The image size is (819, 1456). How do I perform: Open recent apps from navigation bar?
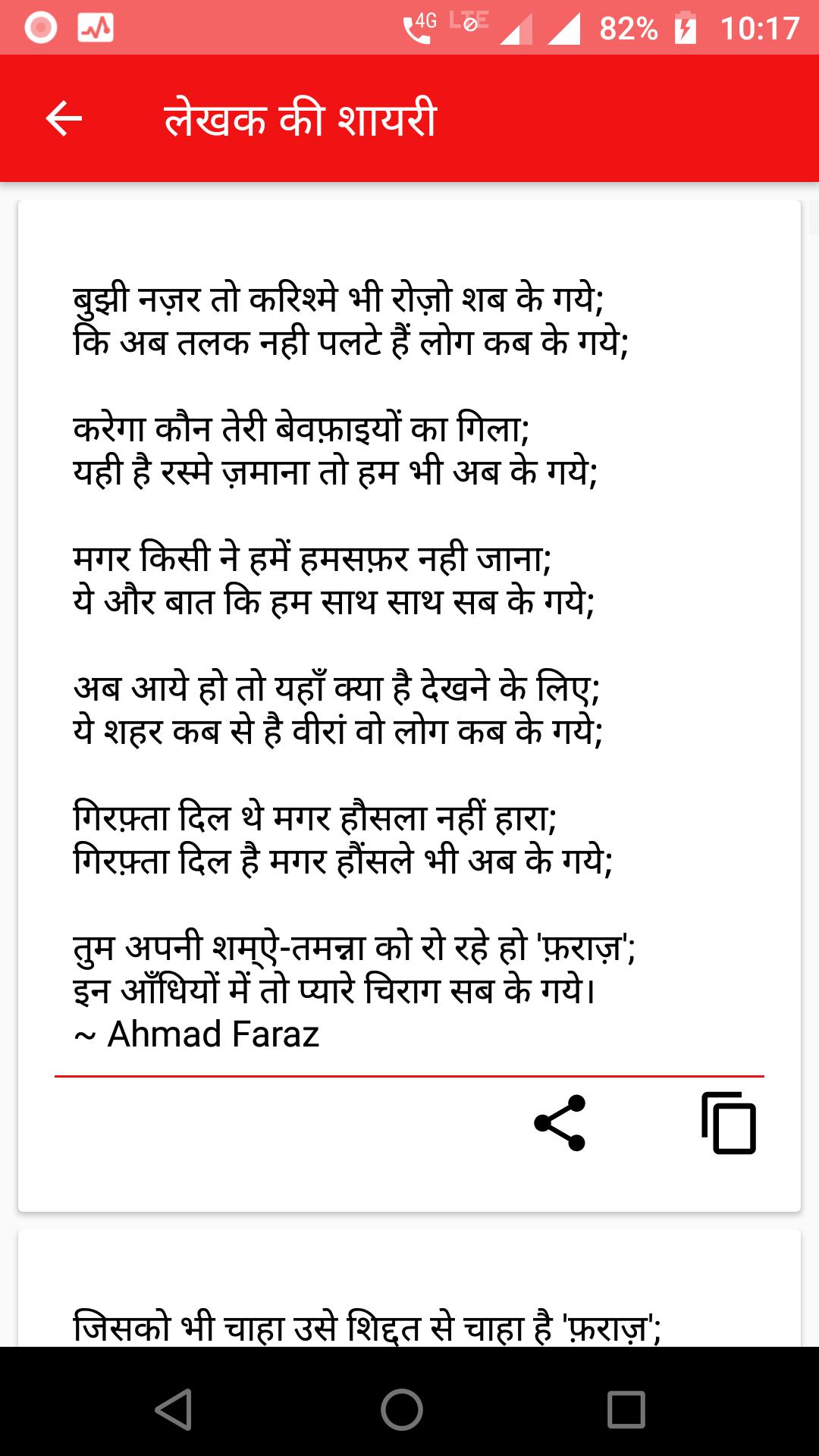click(626, 1410)
